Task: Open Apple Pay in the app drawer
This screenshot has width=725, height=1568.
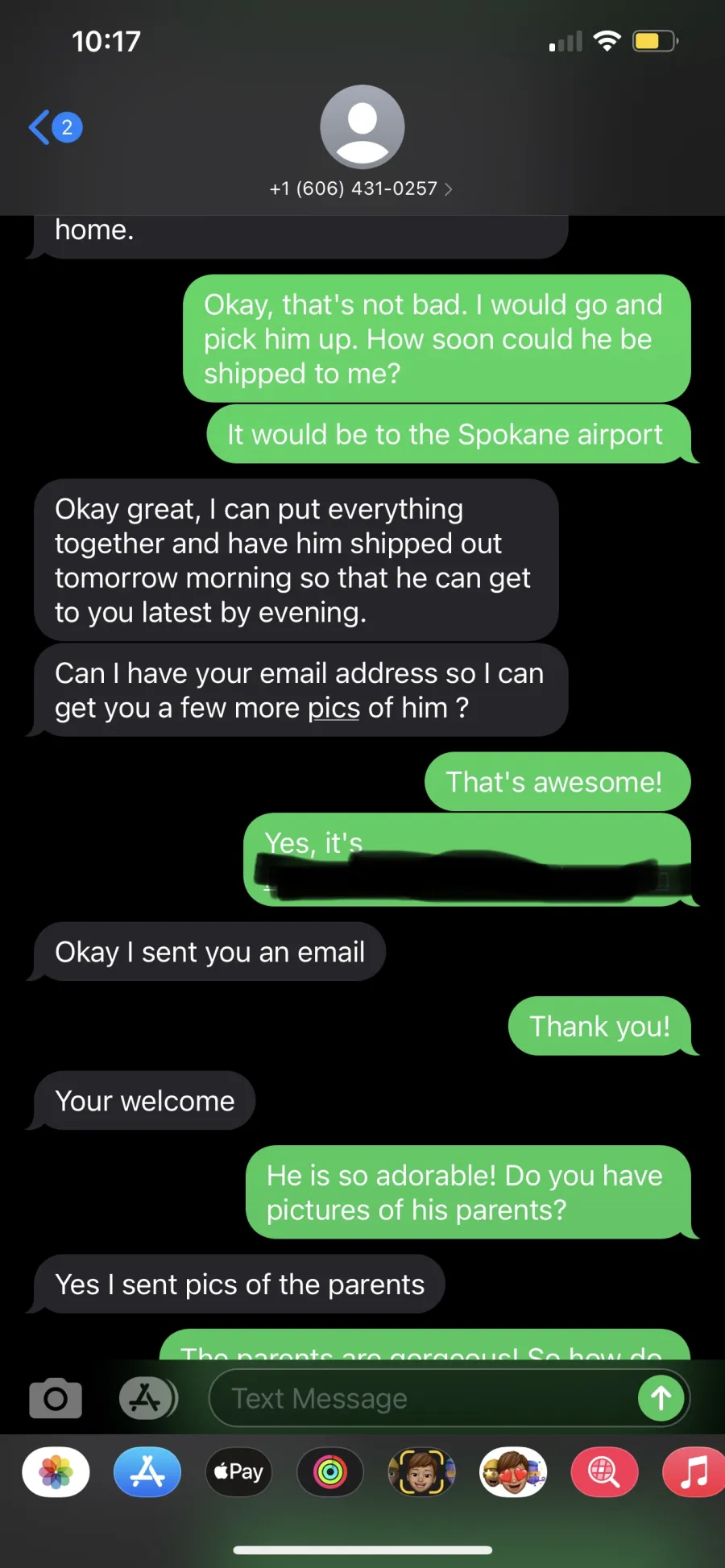Action: tap(238, 1472)
